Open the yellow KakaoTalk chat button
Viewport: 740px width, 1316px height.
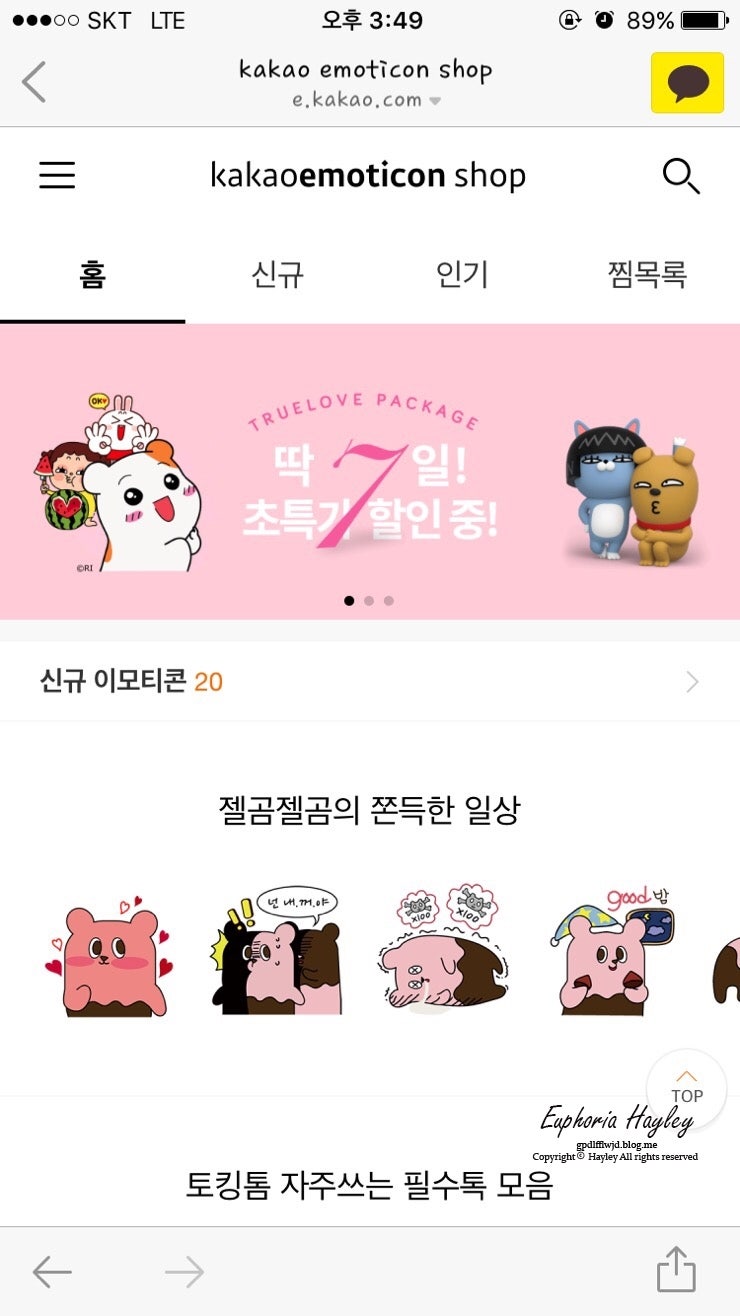[x=687, y=82]
